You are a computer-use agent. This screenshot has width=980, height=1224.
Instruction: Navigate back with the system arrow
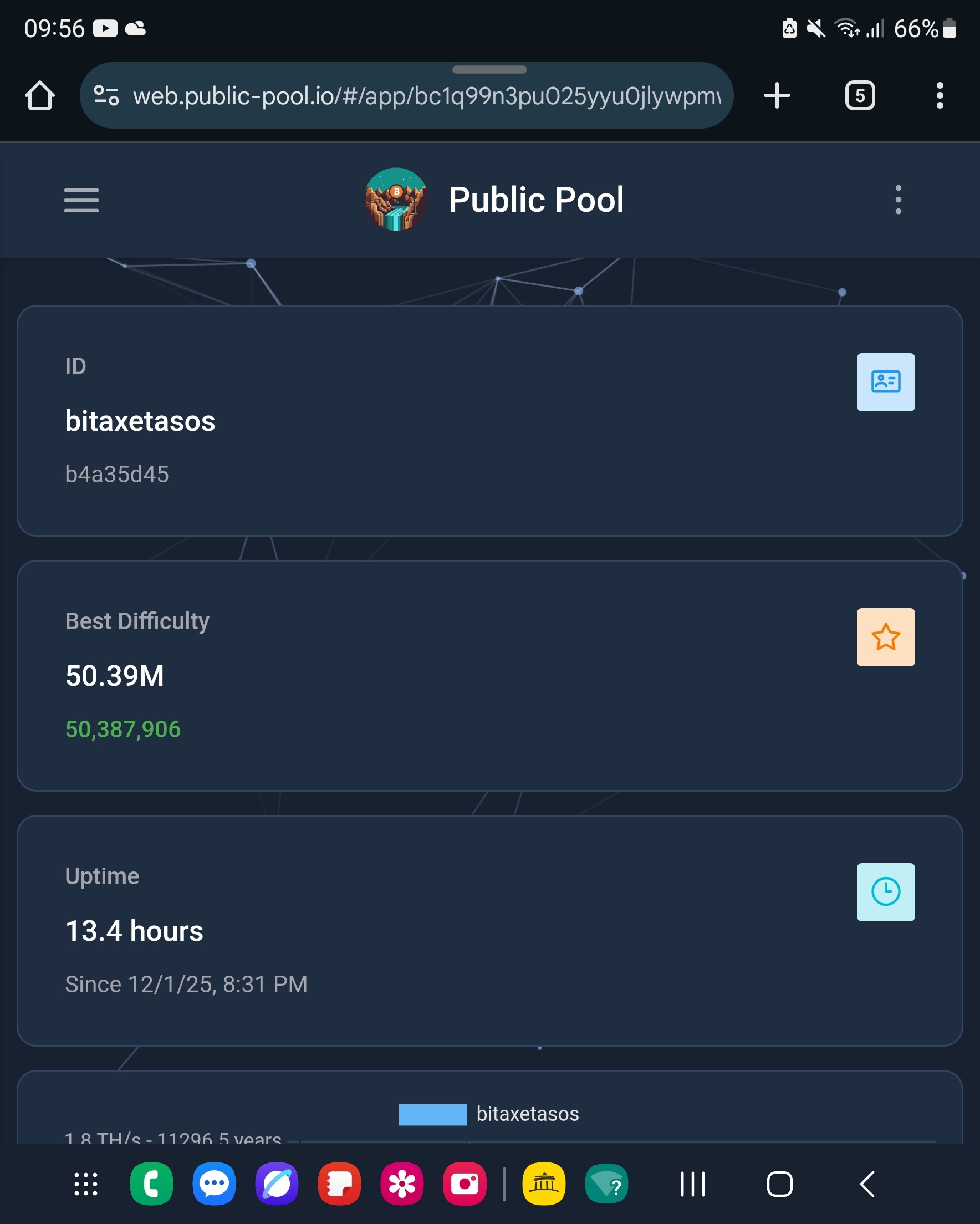coord(867,1185)
